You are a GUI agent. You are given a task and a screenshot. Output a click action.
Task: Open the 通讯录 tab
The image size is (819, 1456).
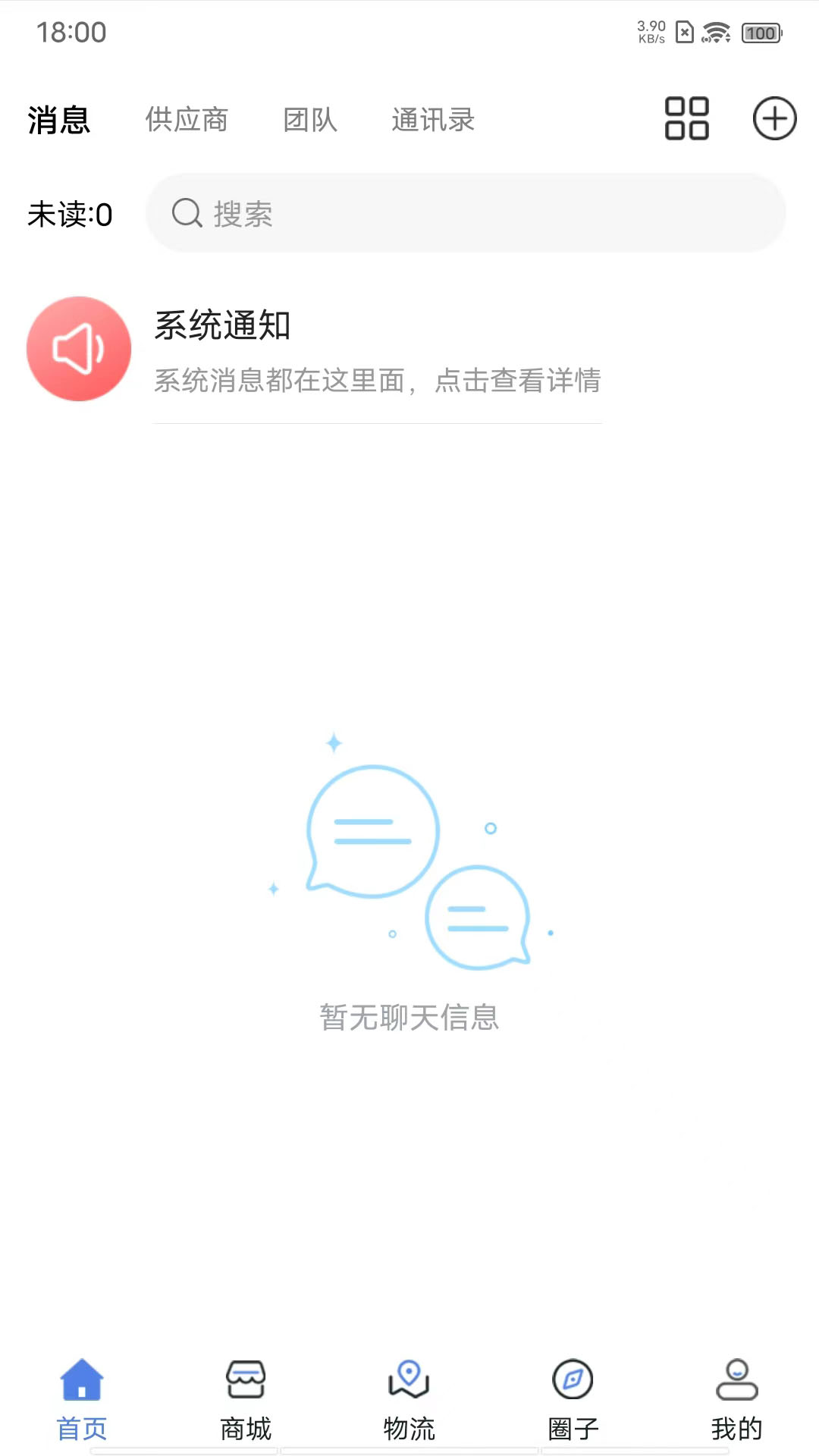click(432, 120)
